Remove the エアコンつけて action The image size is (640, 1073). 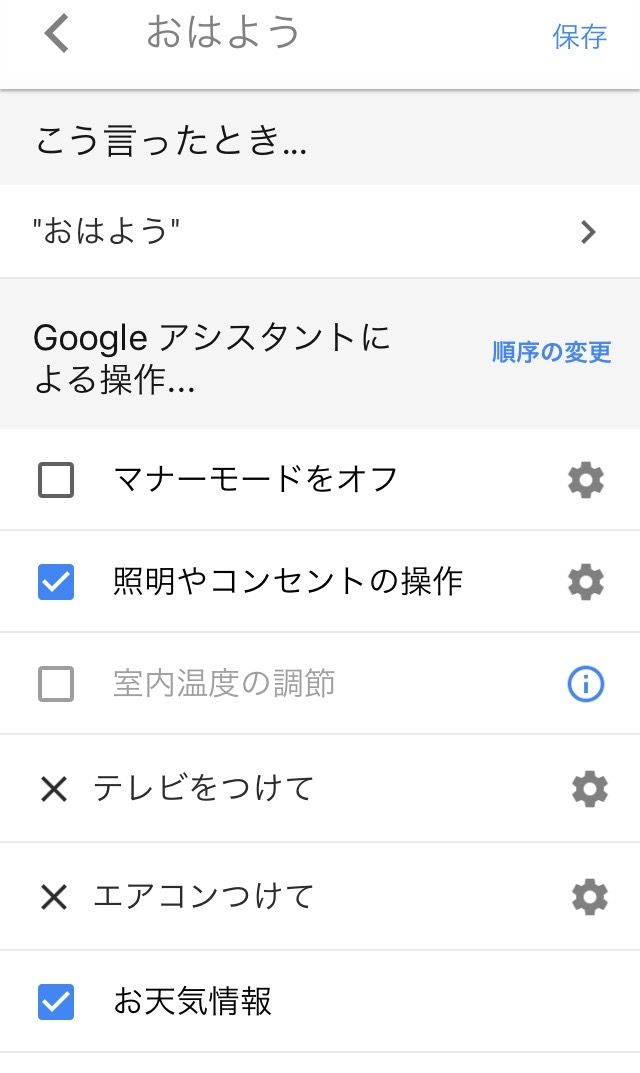(x=54, y=897)
